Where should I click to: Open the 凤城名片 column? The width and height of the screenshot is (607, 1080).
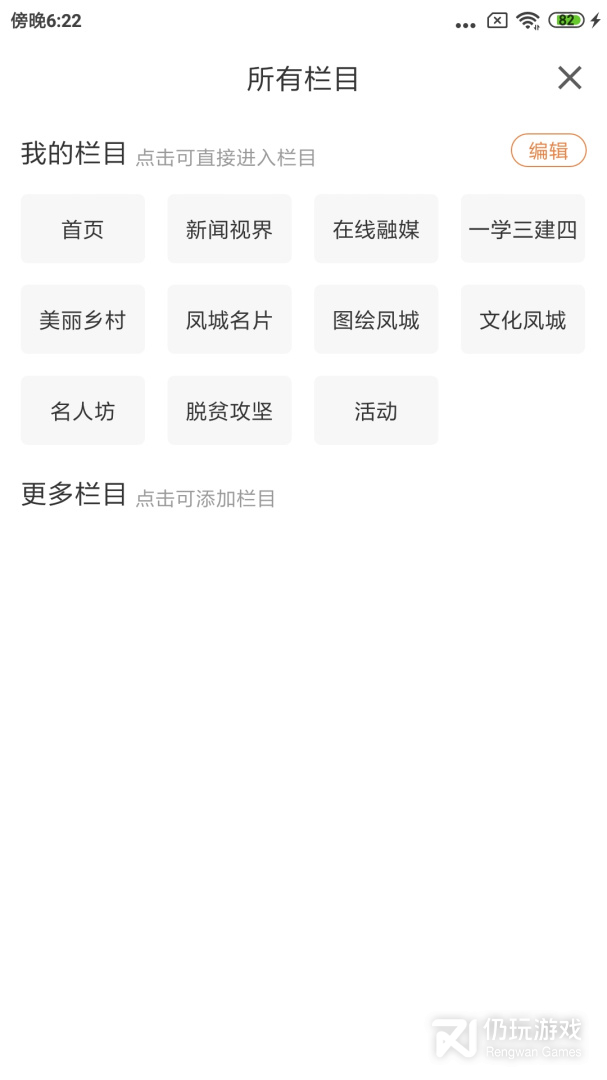(x=229, y=320)
